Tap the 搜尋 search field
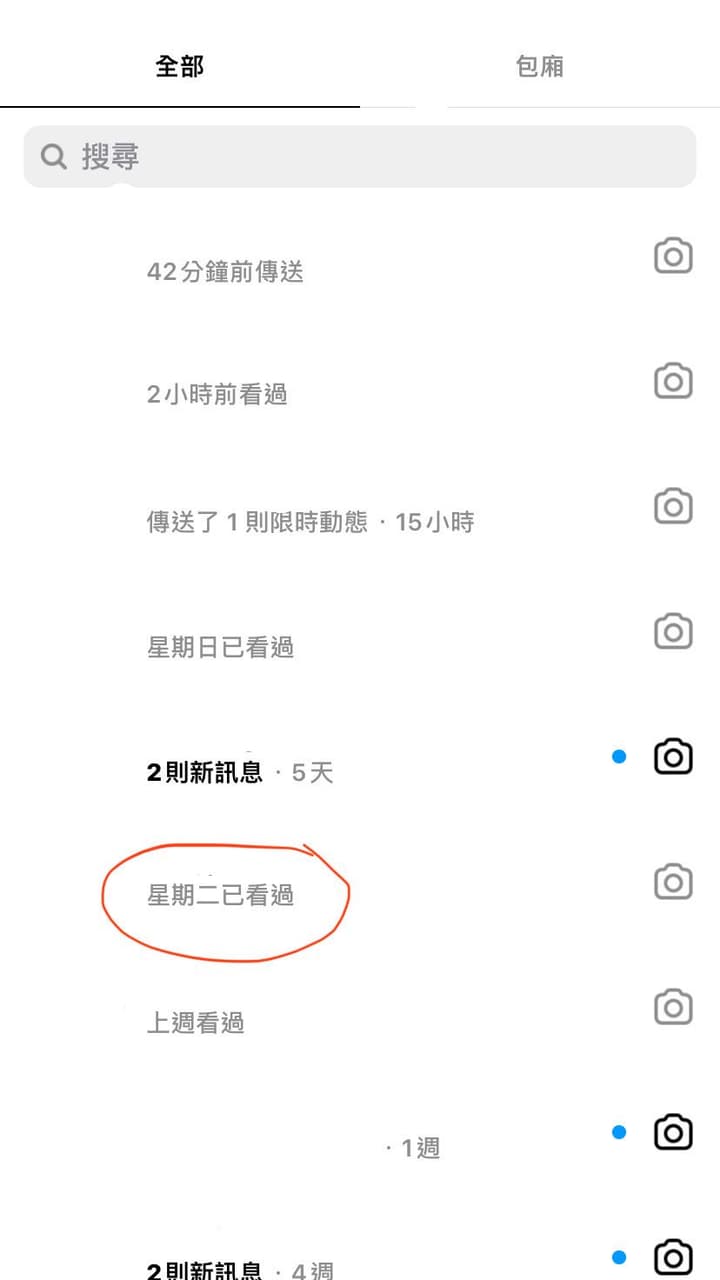Image resolution: width=720 pixels, height=1280 pixels. (360, 156)
